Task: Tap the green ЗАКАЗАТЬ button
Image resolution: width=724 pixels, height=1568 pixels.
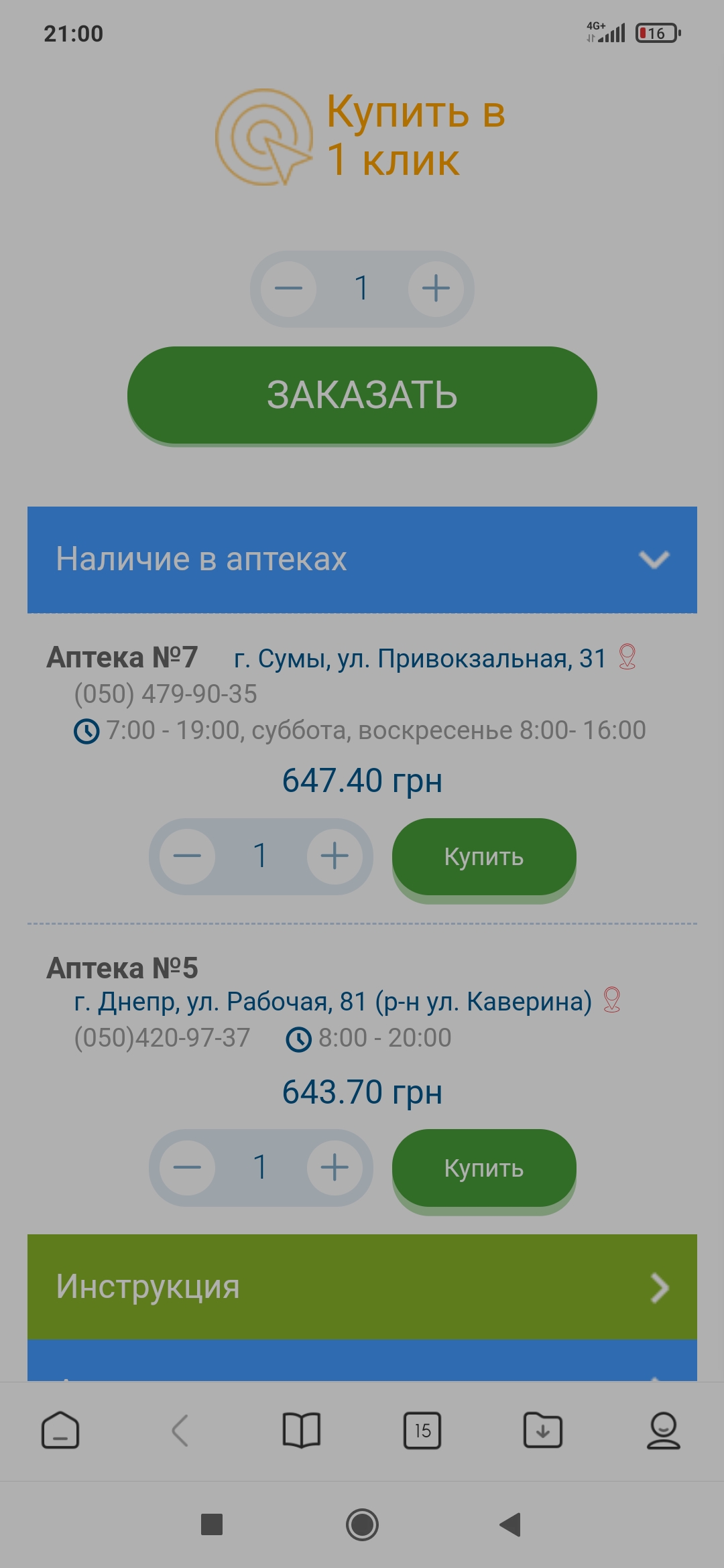Action: click(362, 395)
